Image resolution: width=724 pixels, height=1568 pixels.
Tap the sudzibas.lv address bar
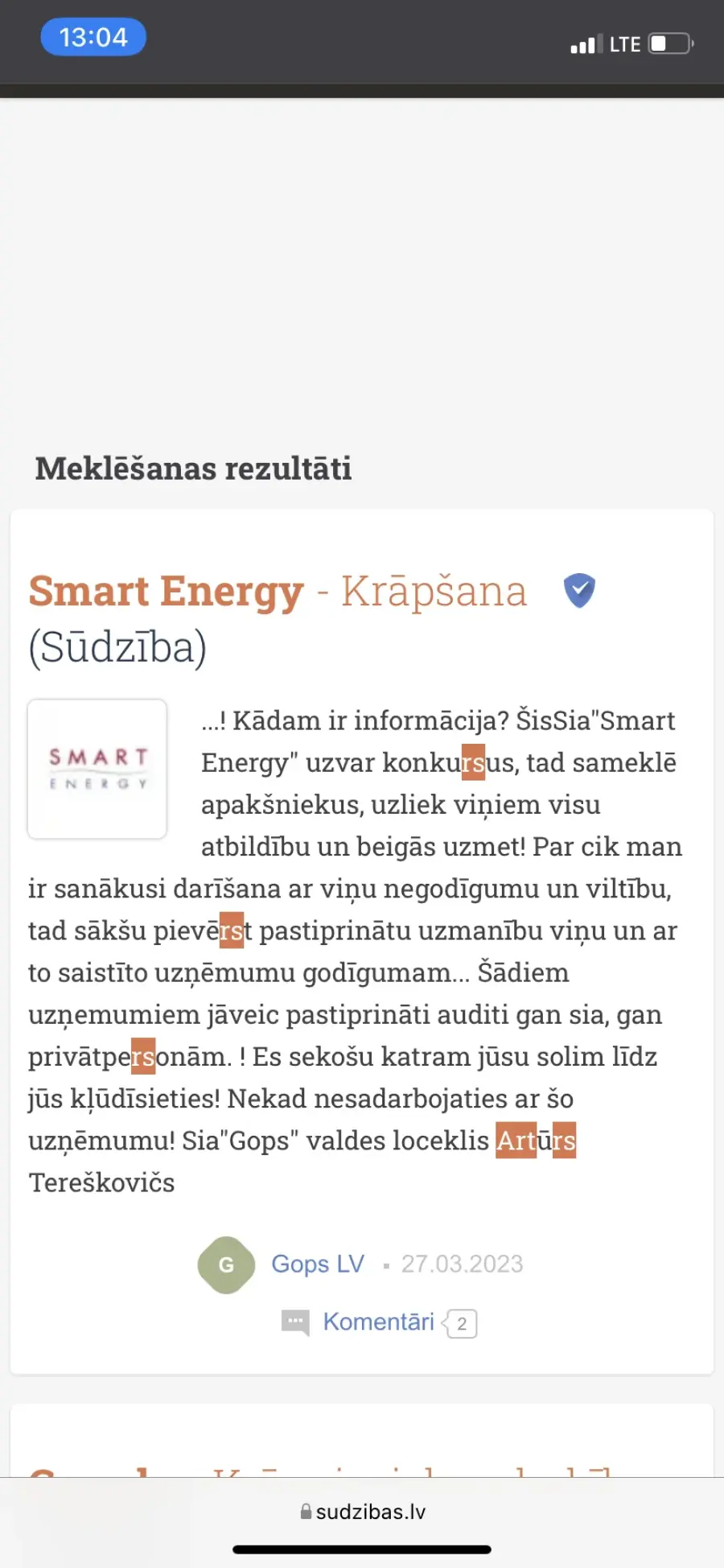tap(362, 1512)
